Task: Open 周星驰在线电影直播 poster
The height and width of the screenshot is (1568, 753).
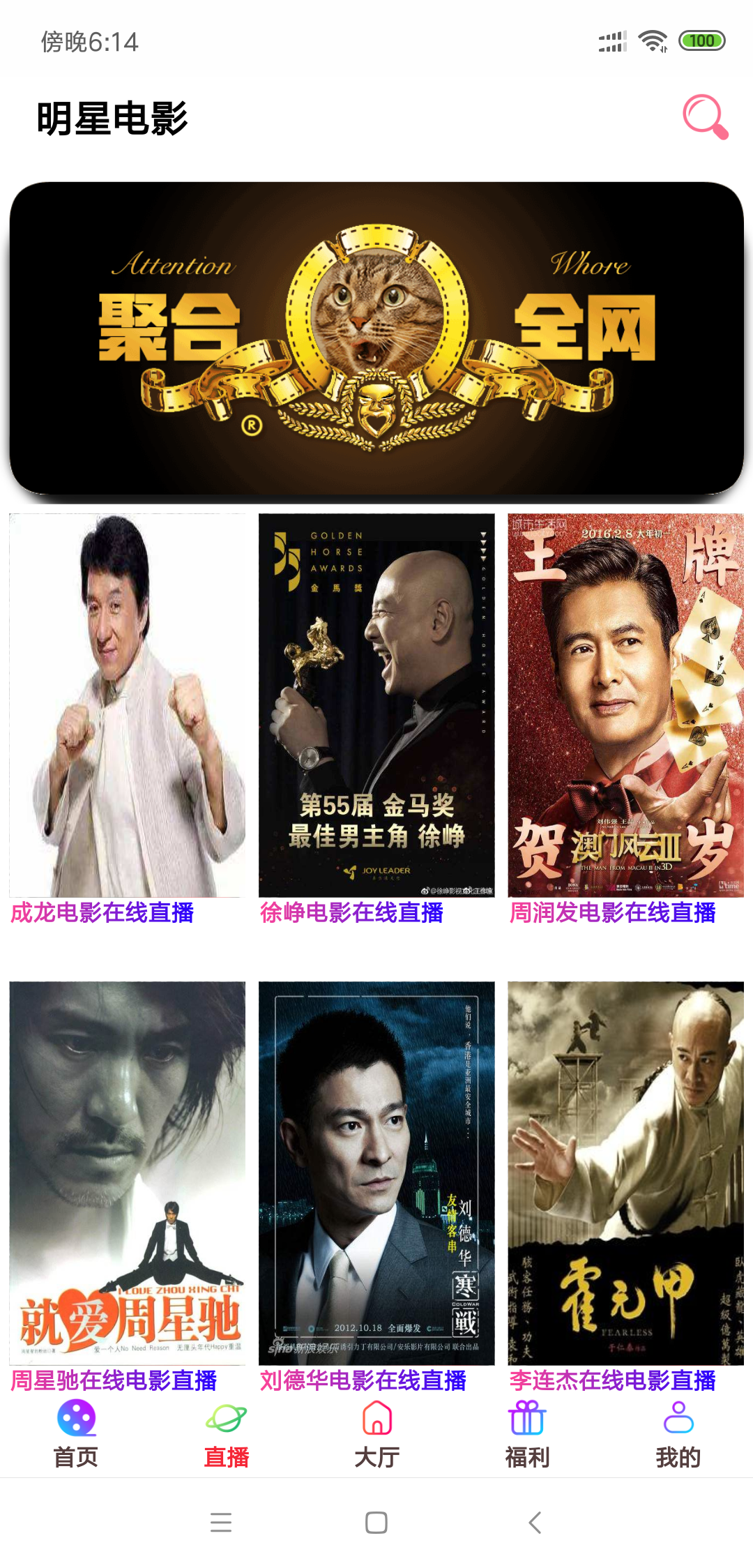Action: pos(128,1173)
